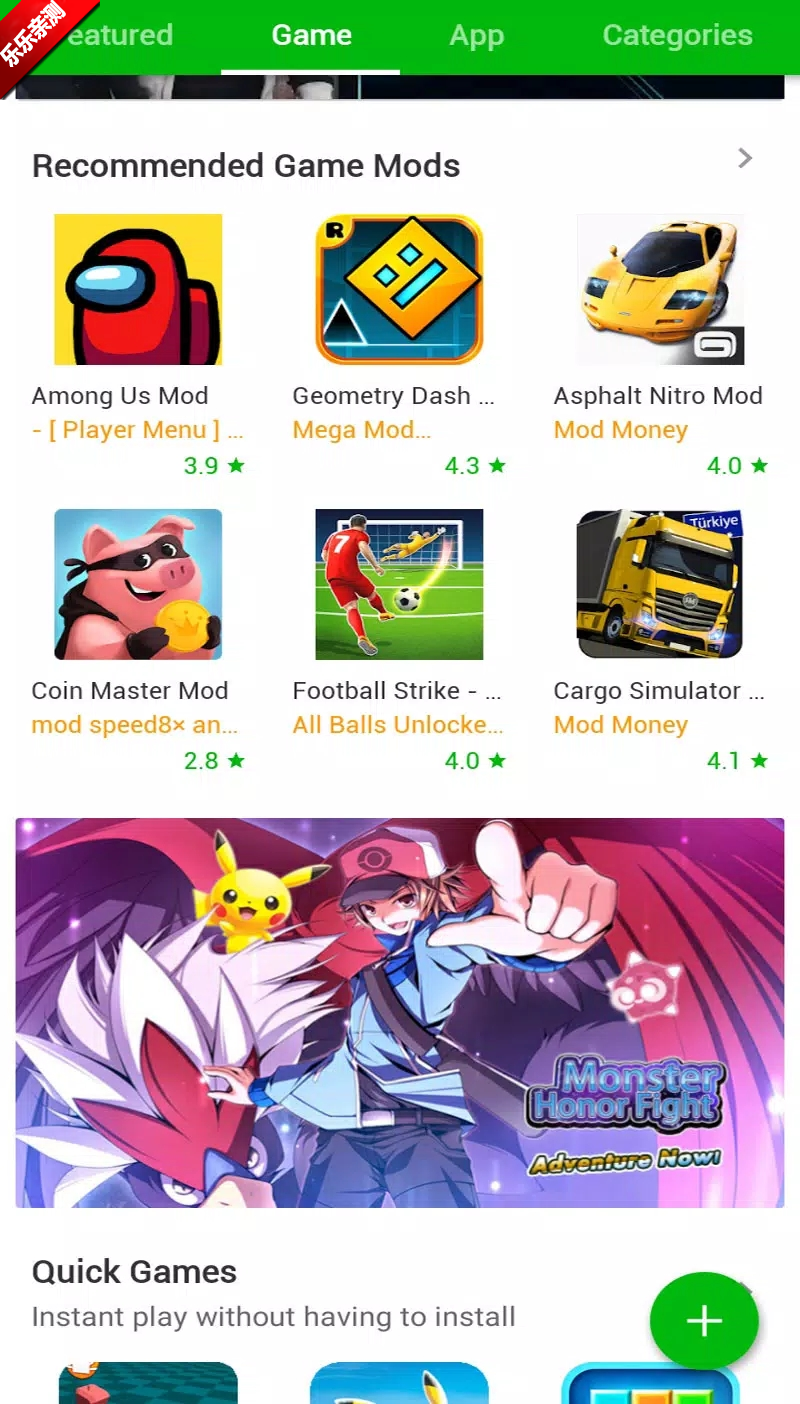The width and height of the screenshot is (800, 1404).
Task: Open the Categories tab
Action: (677, 36)
